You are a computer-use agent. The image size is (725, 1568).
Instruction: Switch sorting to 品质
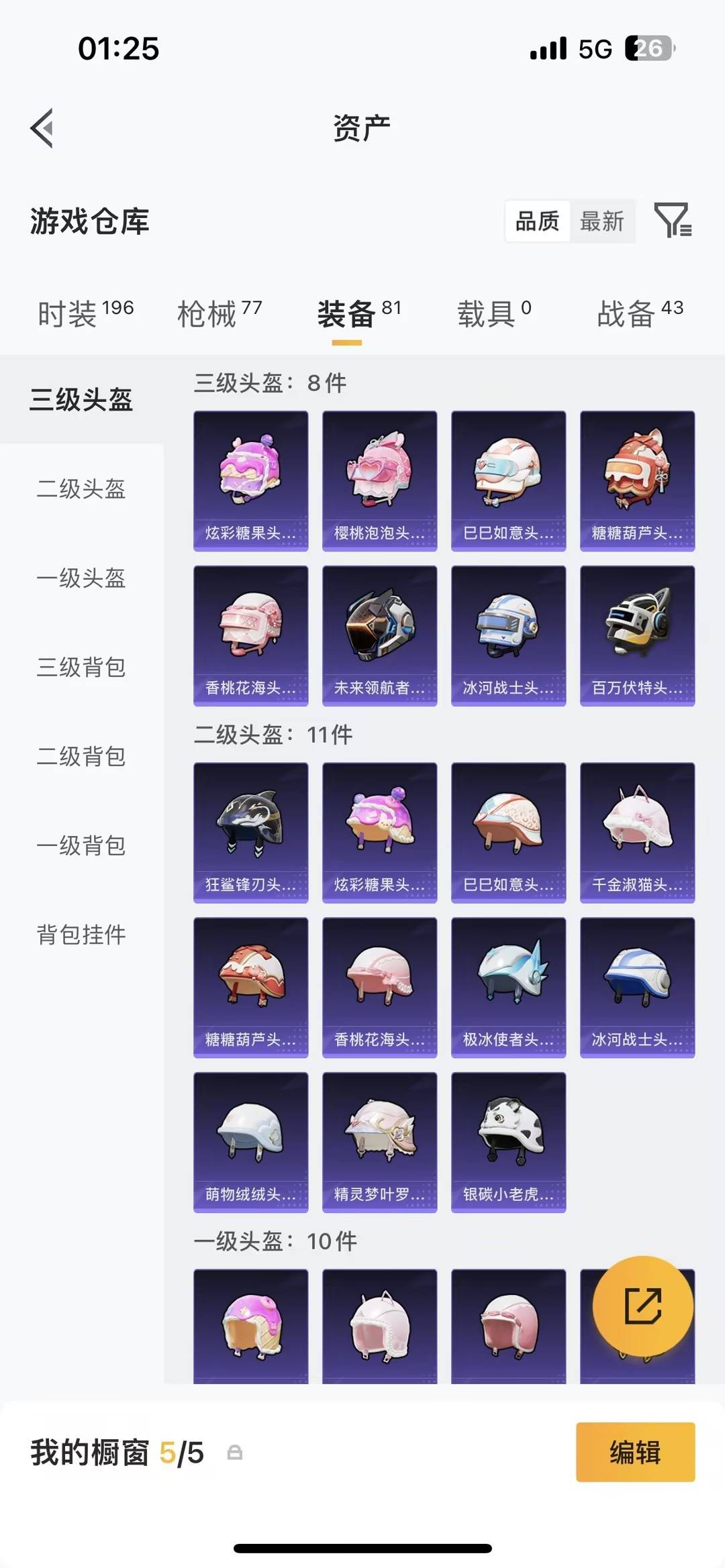[x=538, y=221]
